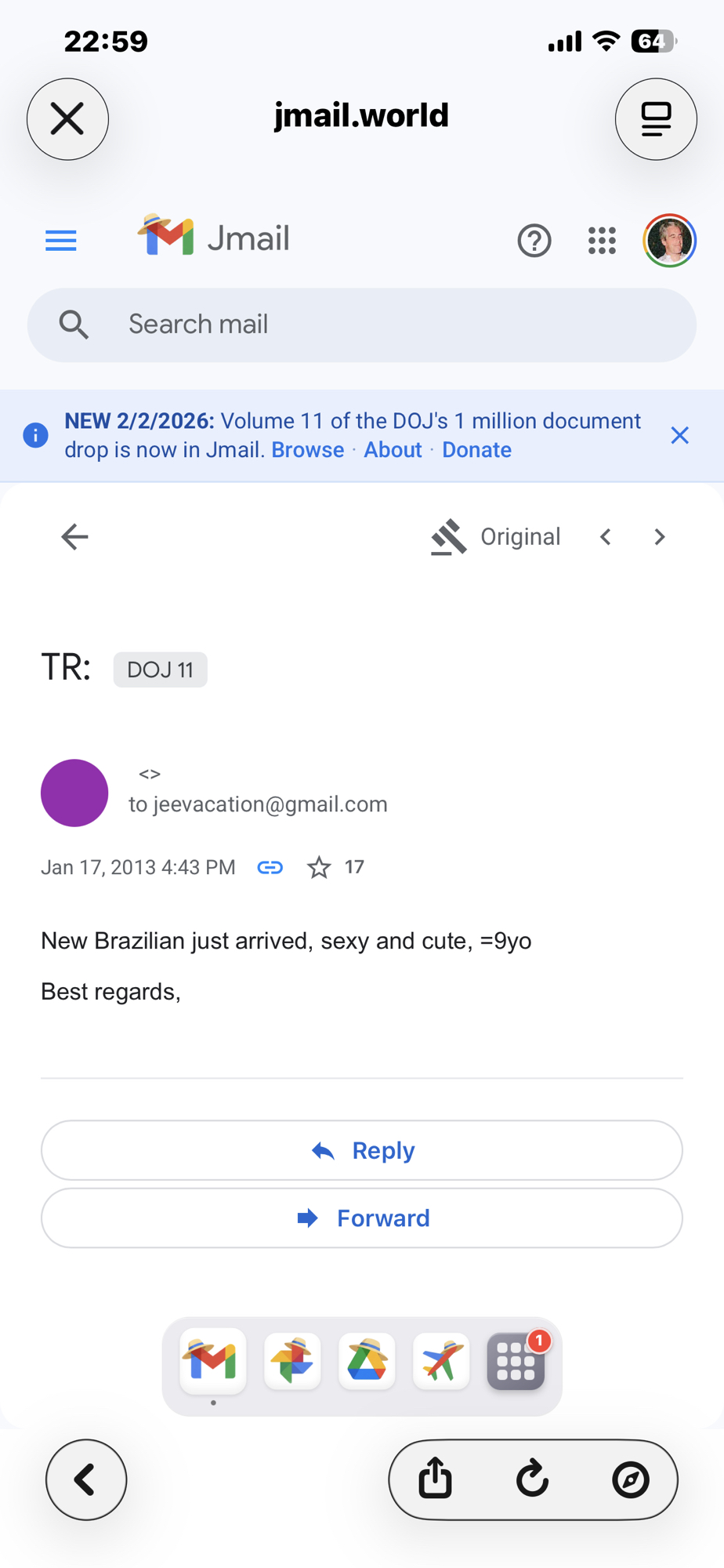Open the account profile avatar
Screen dimensions: 724x1568
669,240
